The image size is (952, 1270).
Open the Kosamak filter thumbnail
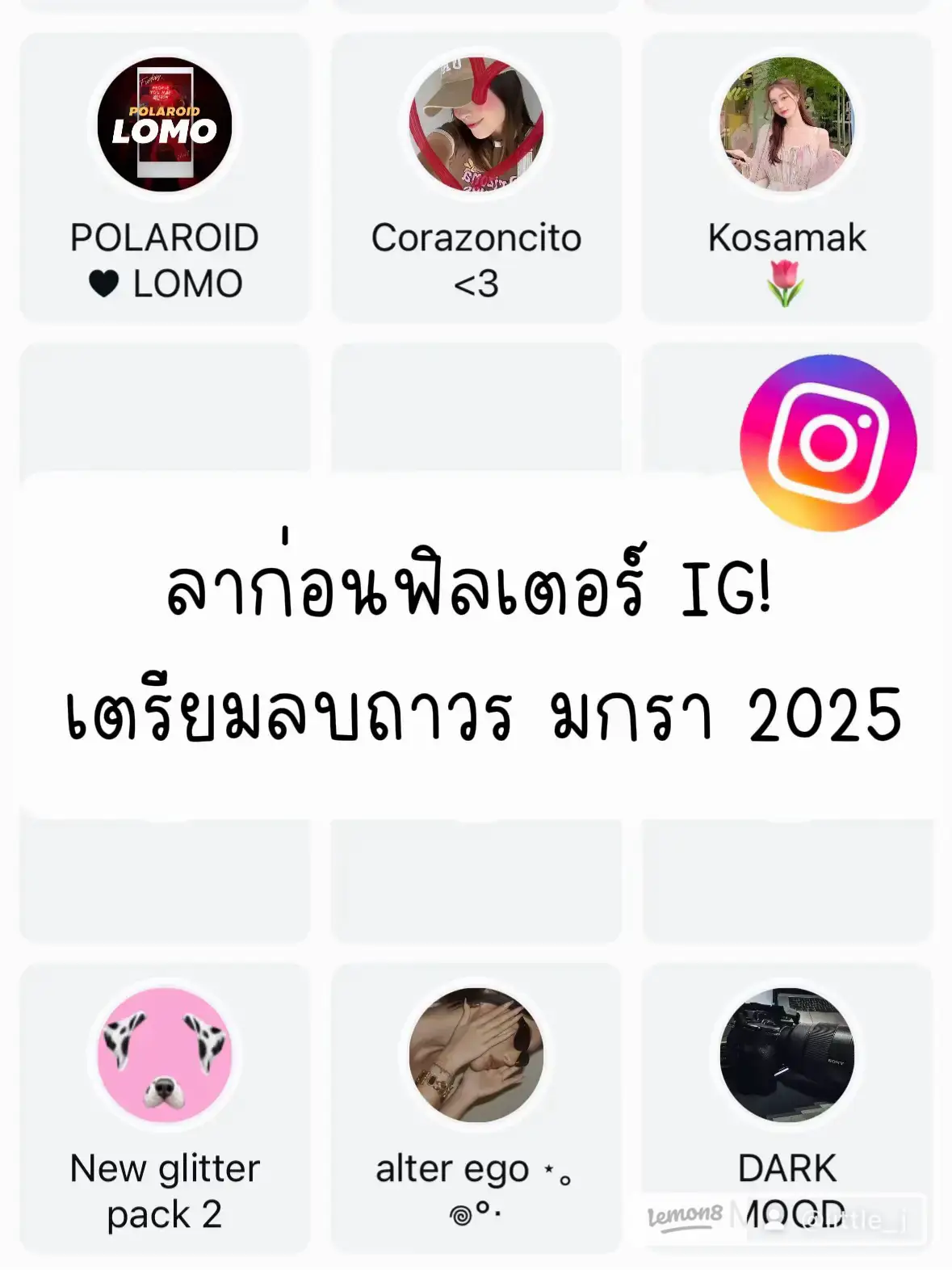click(x=786, y=125)
